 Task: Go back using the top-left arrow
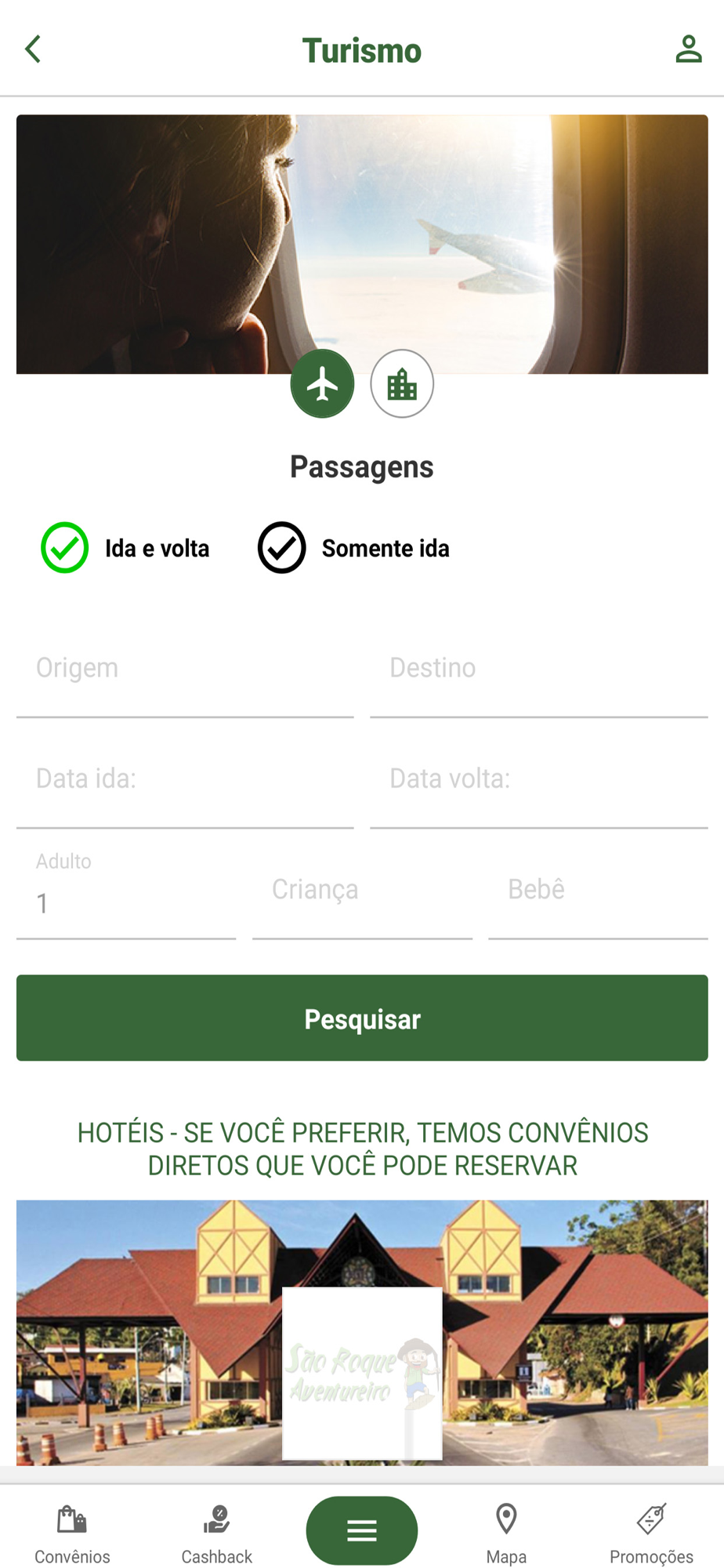coord(33,49)
